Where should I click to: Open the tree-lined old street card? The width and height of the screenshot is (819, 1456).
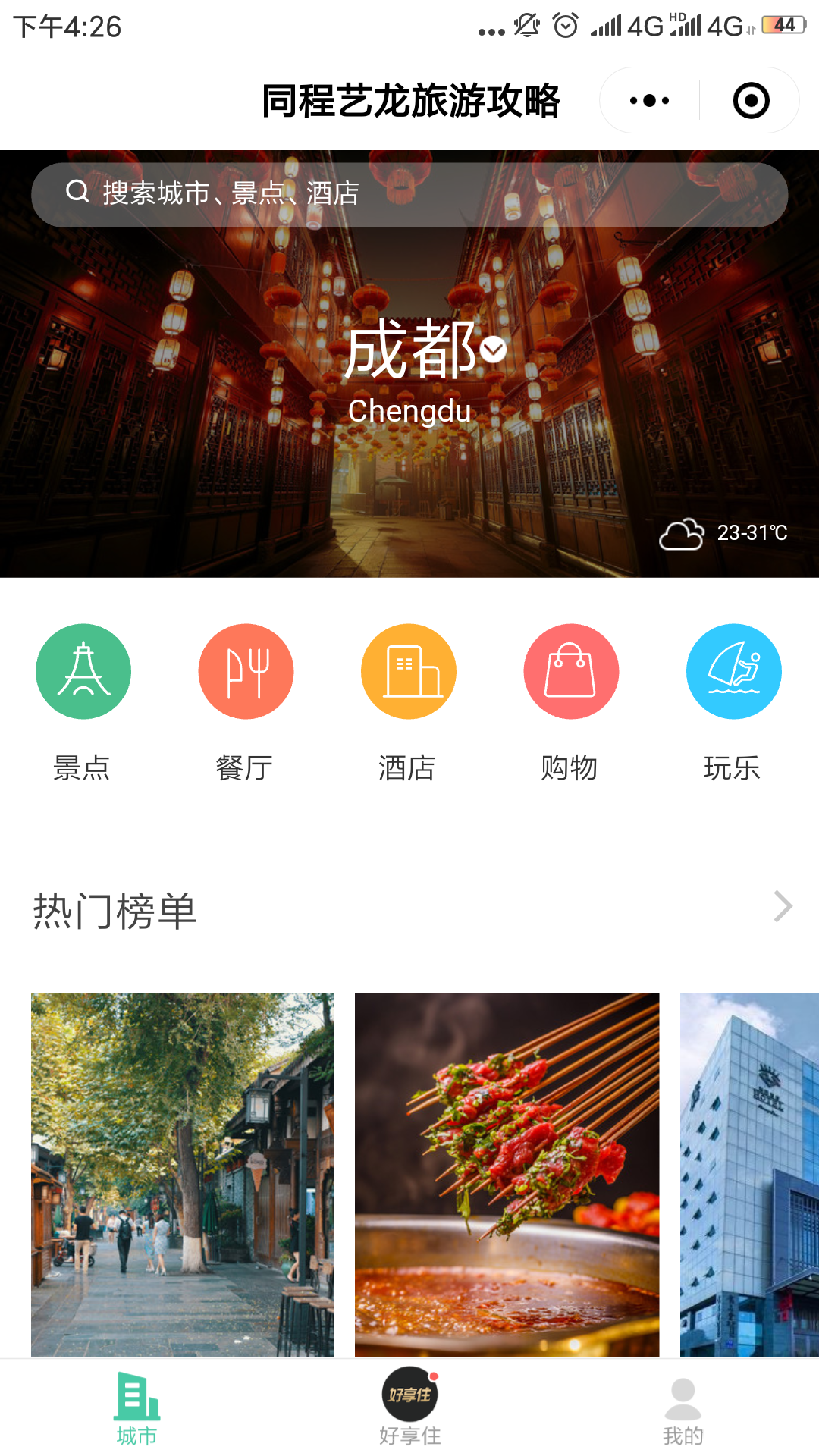click(182, 1174)
